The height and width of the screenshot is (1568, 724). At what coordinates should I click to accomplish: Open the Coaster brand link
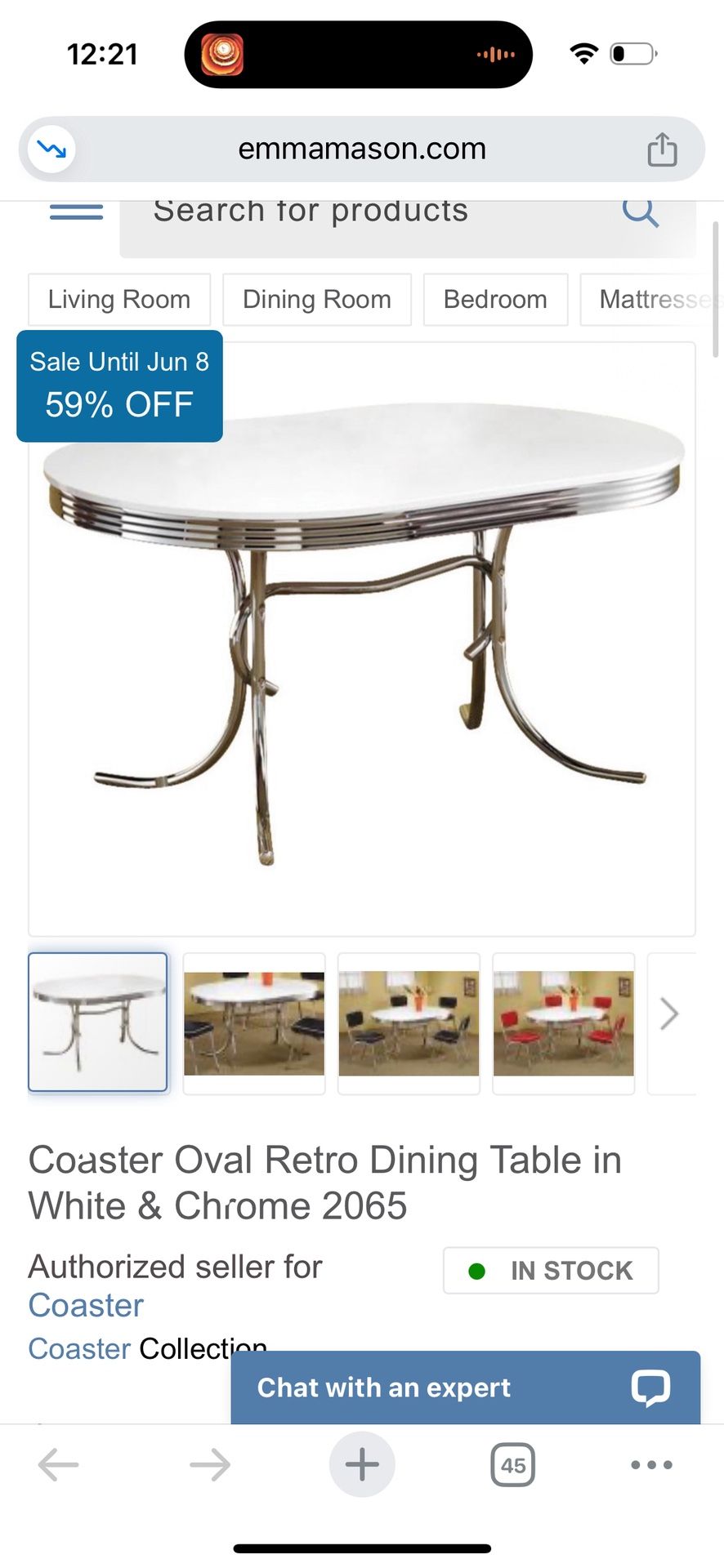point(86,1305)
